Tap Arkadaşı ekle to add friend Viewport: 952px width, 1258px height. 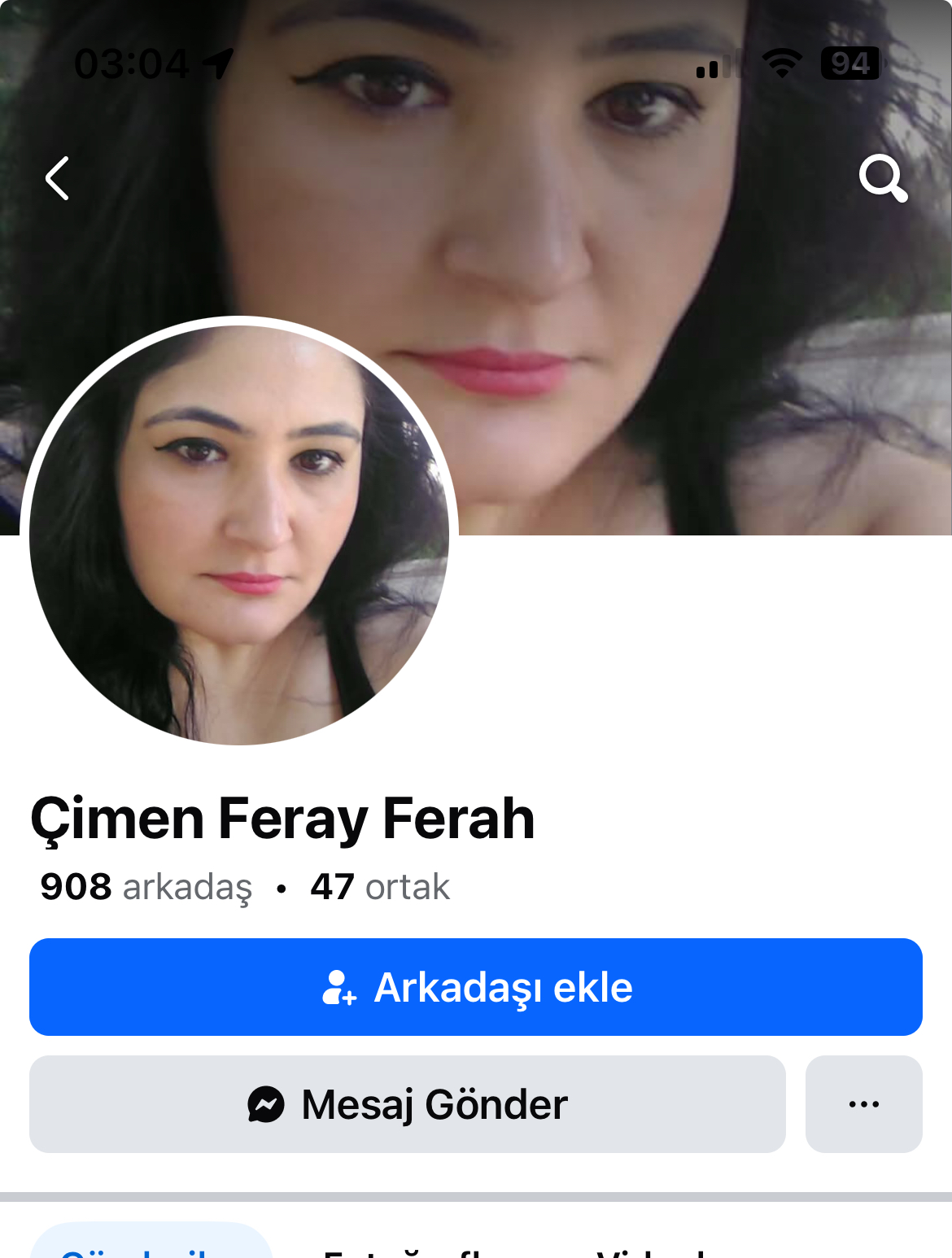[x=476, y=987]
